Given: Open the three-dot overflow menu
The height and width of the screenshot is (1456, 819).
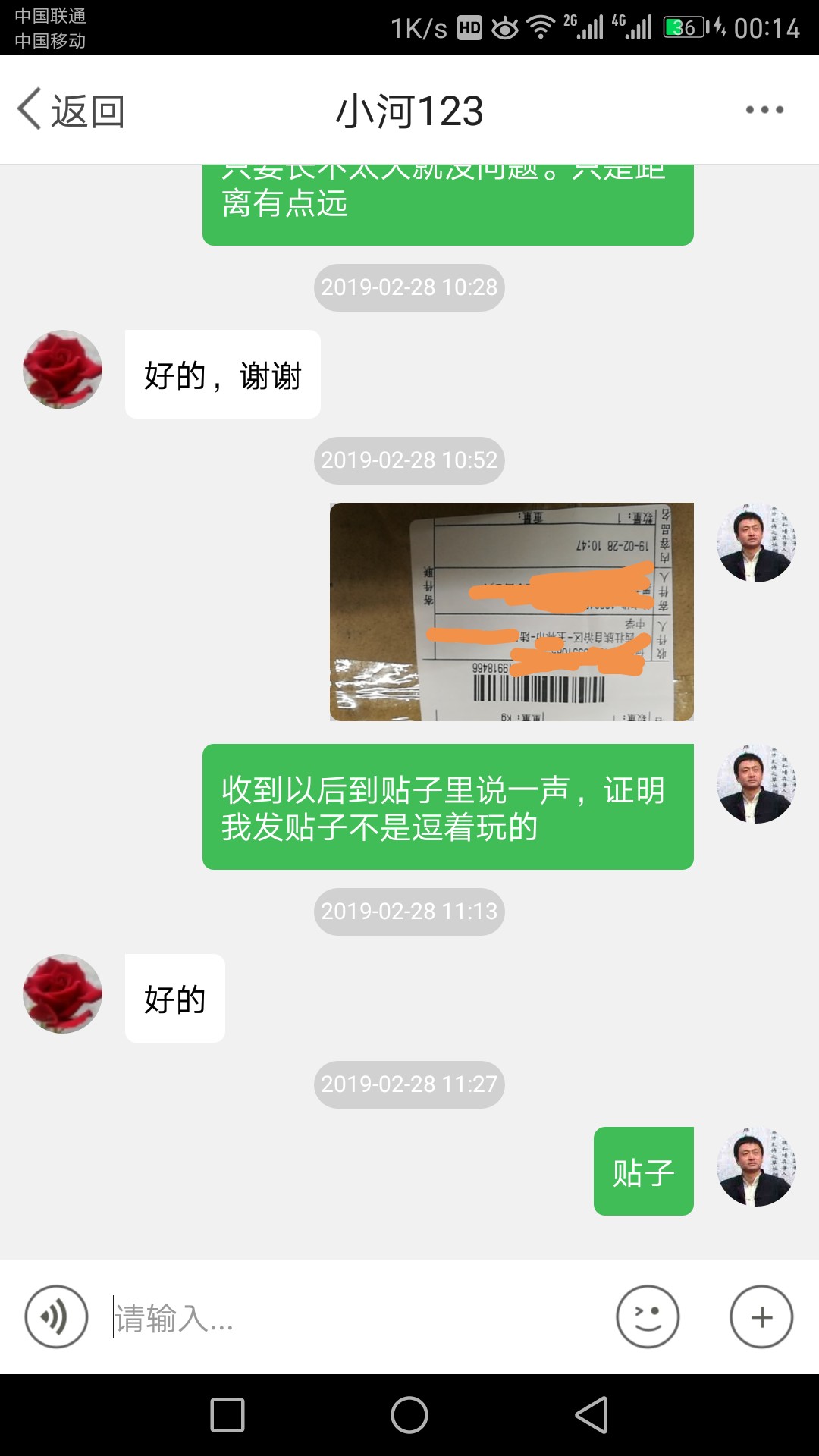Looking at the screenshot, I should pos(764,110).
